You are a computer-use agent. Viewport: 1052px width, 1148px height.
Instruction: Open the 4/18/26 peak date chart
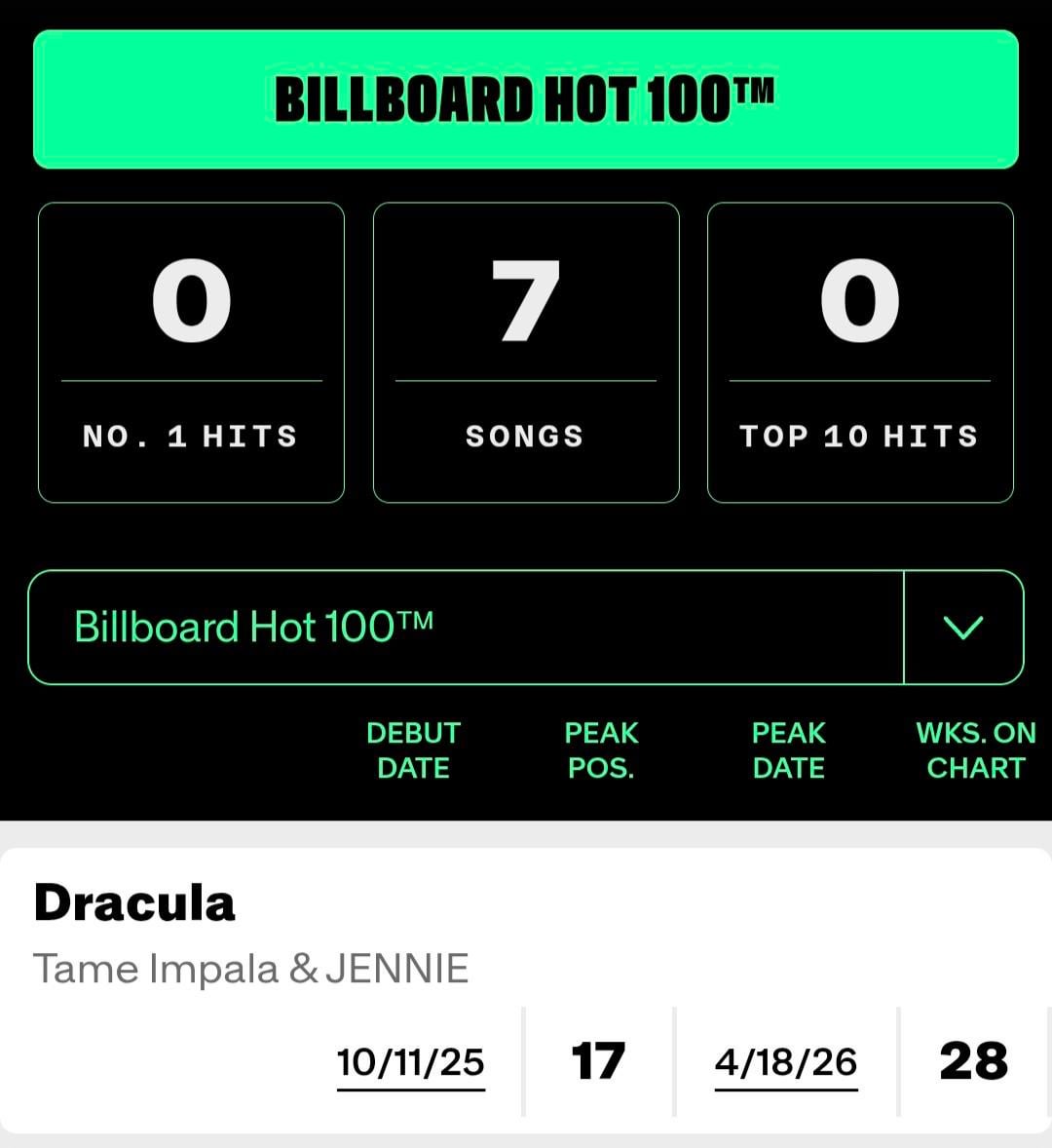click(786, 1062)
